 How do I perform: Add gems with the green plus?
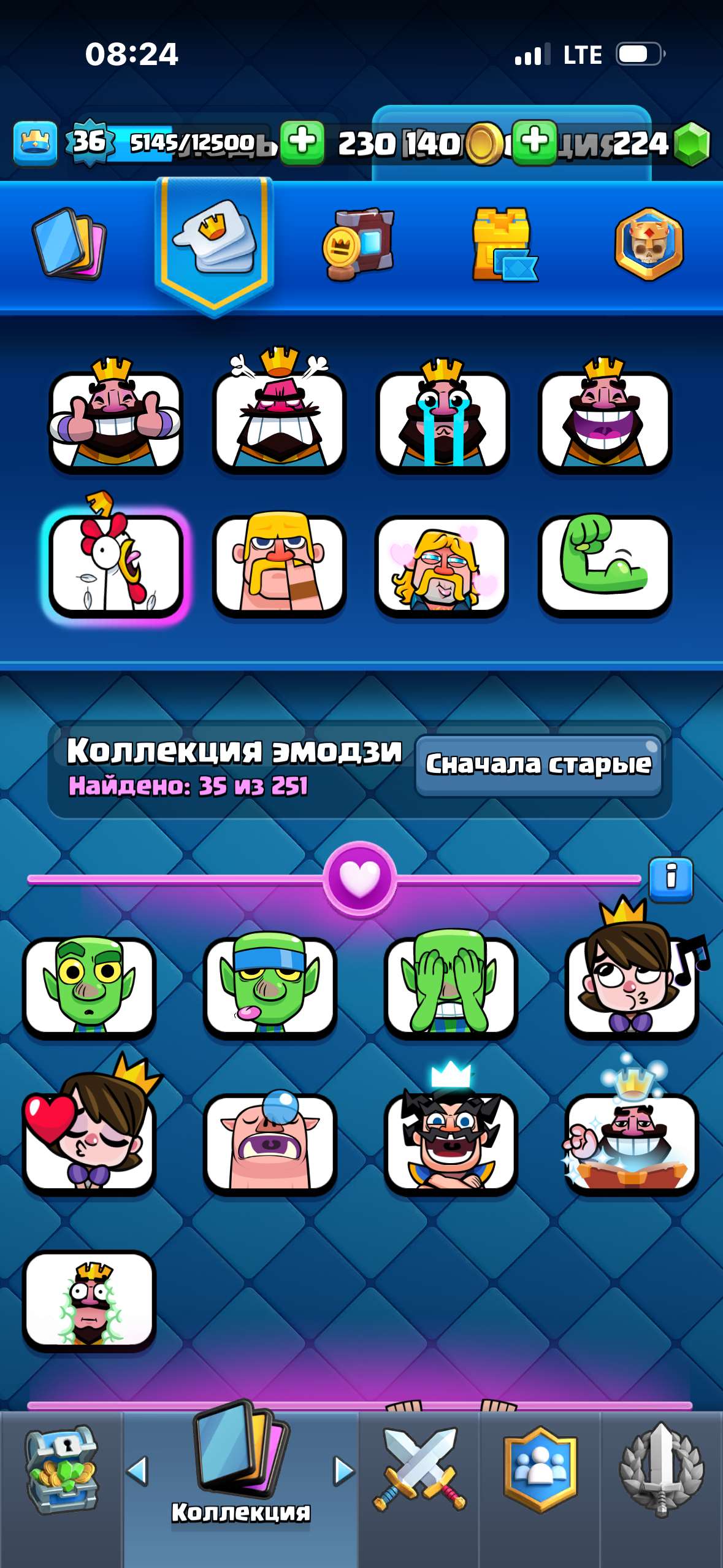point(534,142)
